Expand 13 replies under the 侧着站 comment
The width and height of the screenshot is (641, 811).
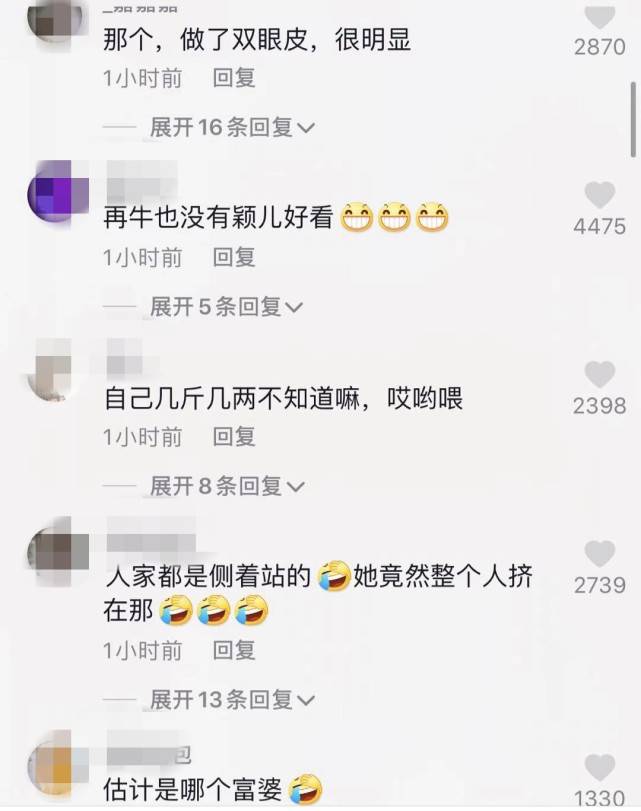click(x=232, y=700)
